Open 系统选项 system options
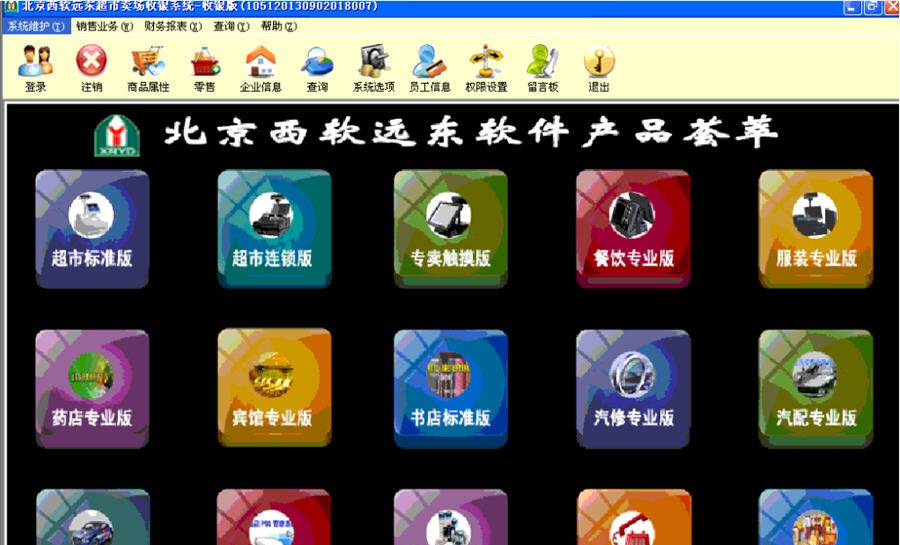 (373, 69)
